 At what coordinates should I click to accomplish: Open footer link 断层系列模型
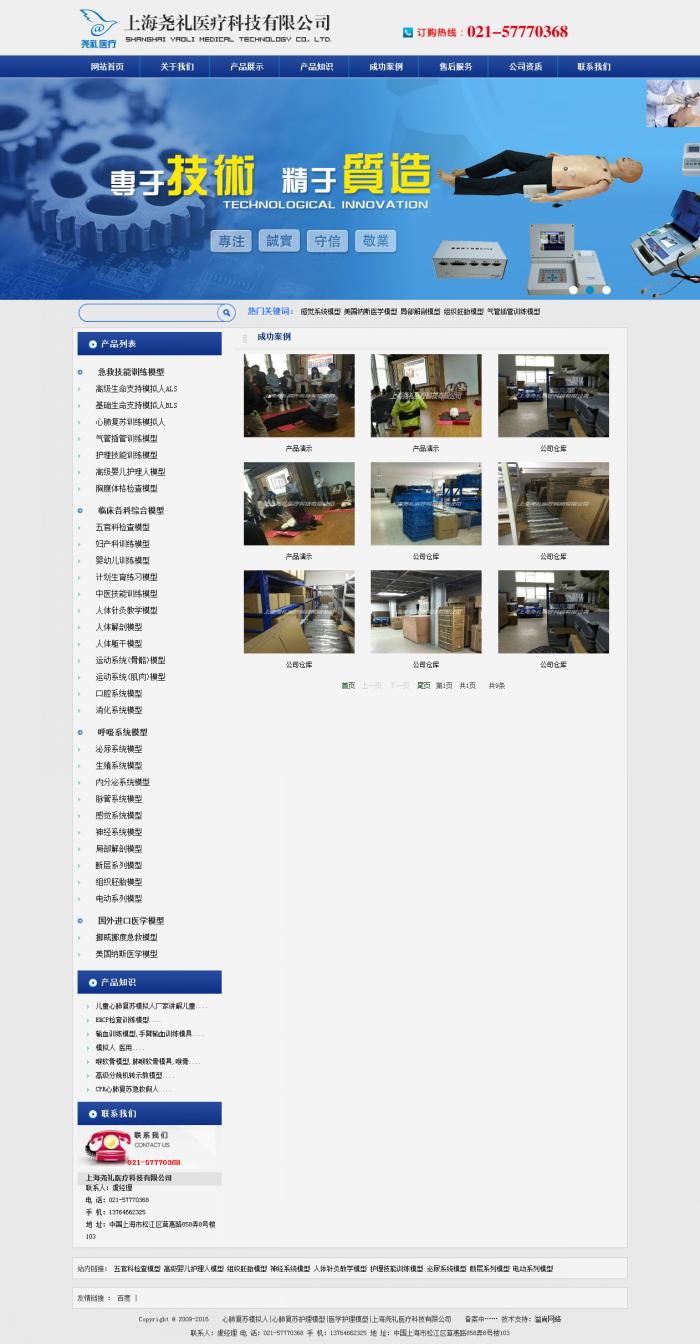(x=489, y=1268)
